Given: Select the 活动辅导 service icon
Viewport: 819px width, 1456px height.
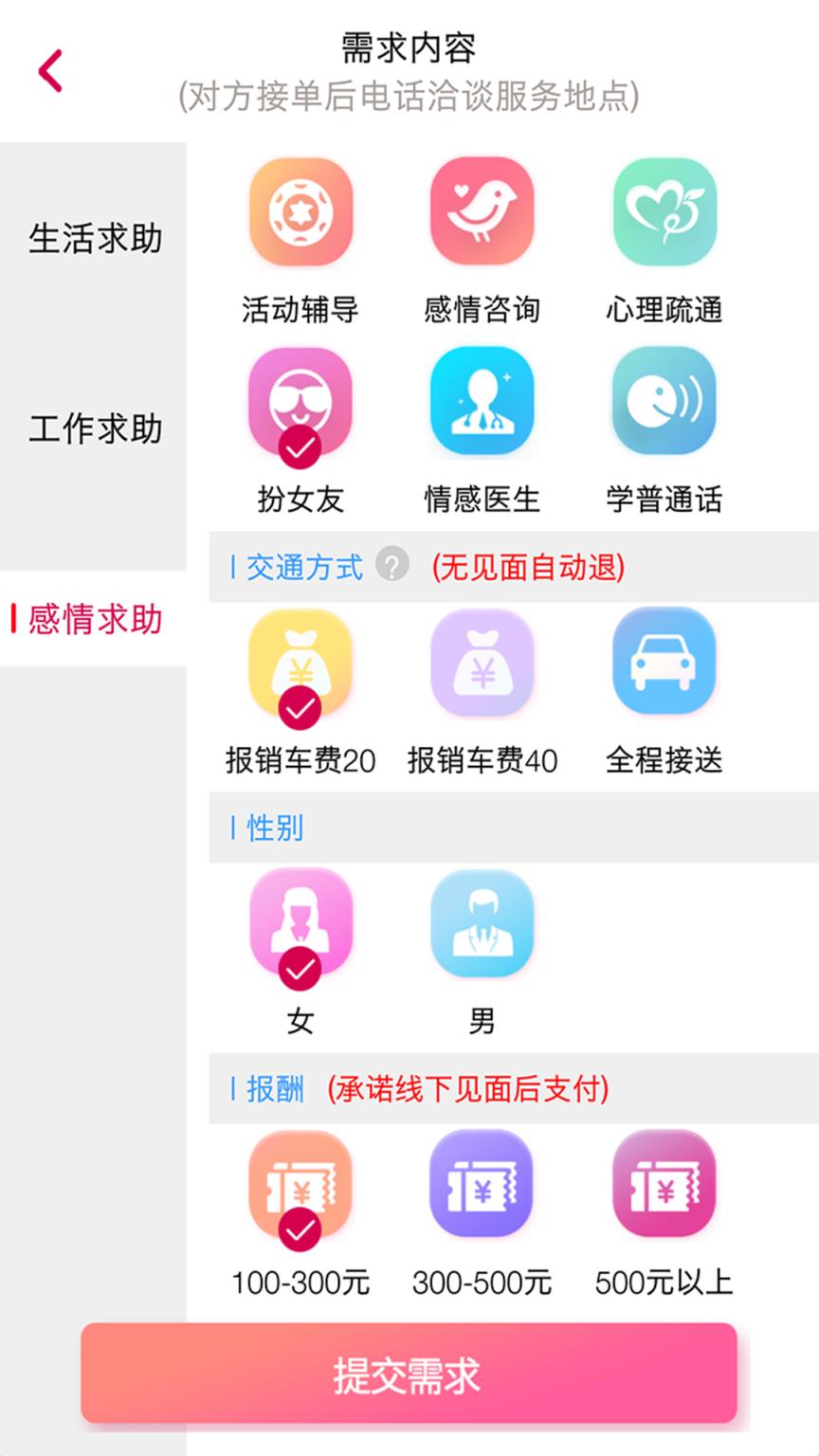Looking at the screenshot, I should [300, 210].
